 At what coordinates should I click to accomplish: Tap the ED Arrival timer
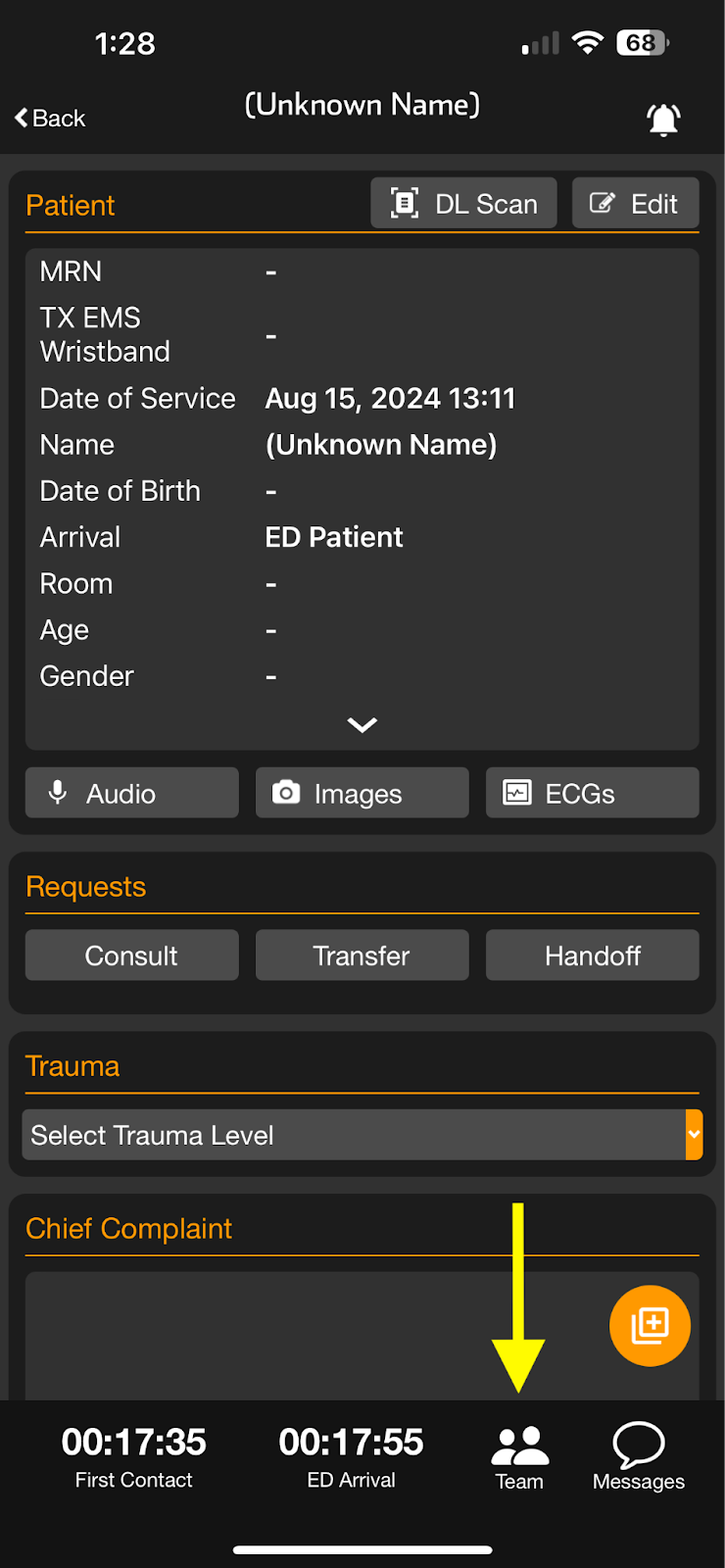[x=352, y=1458]
